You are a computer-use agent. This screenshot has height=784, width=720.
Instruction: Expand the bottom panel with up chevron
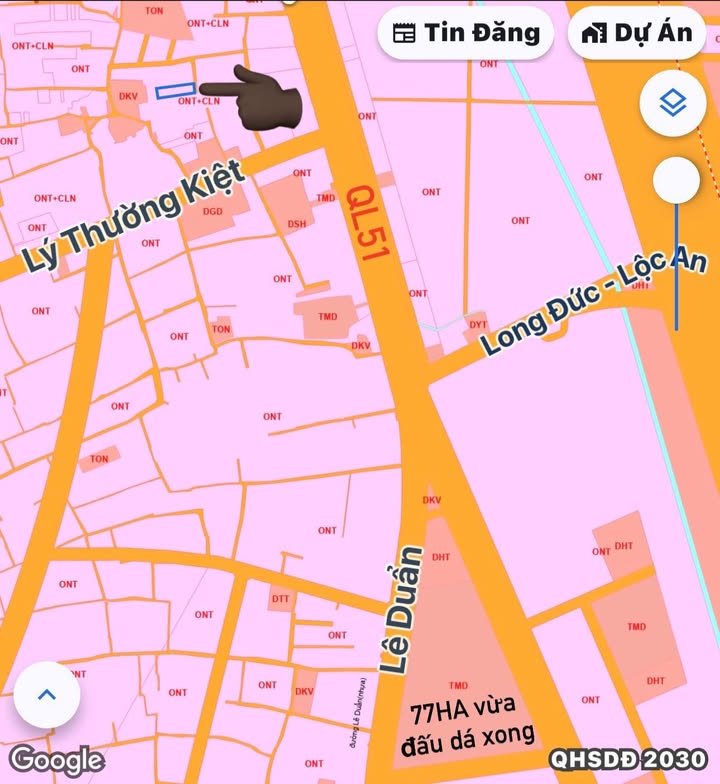pyautogui.click(x=47, y=695)
